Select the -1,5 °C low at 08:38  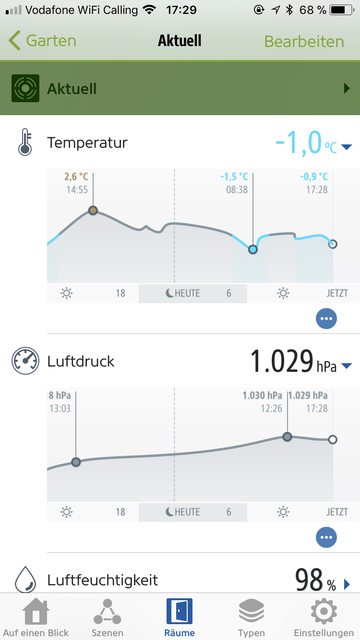(253, 249)
